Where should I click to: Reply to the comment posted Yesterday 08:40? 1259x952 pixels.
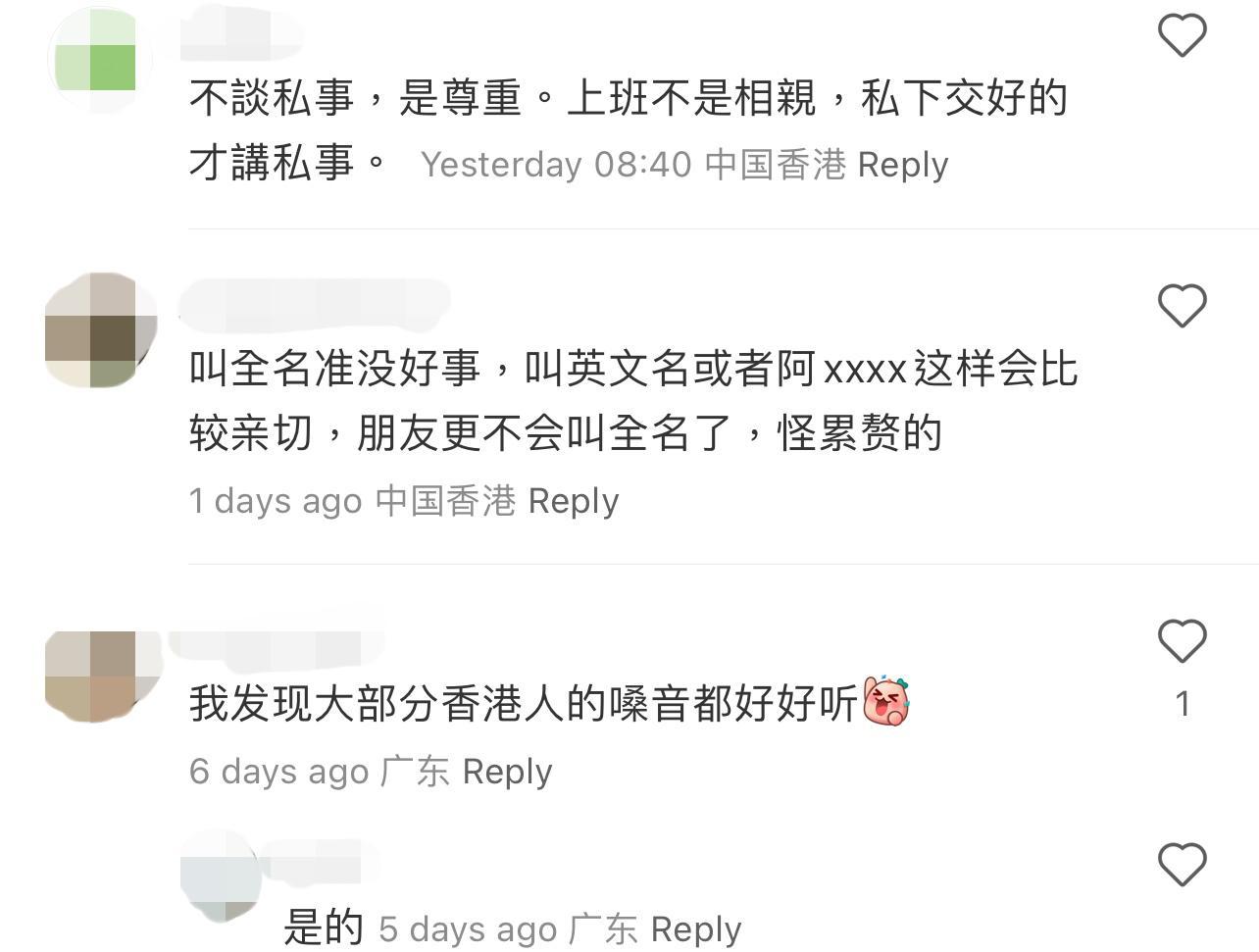[x=902, y=165]
